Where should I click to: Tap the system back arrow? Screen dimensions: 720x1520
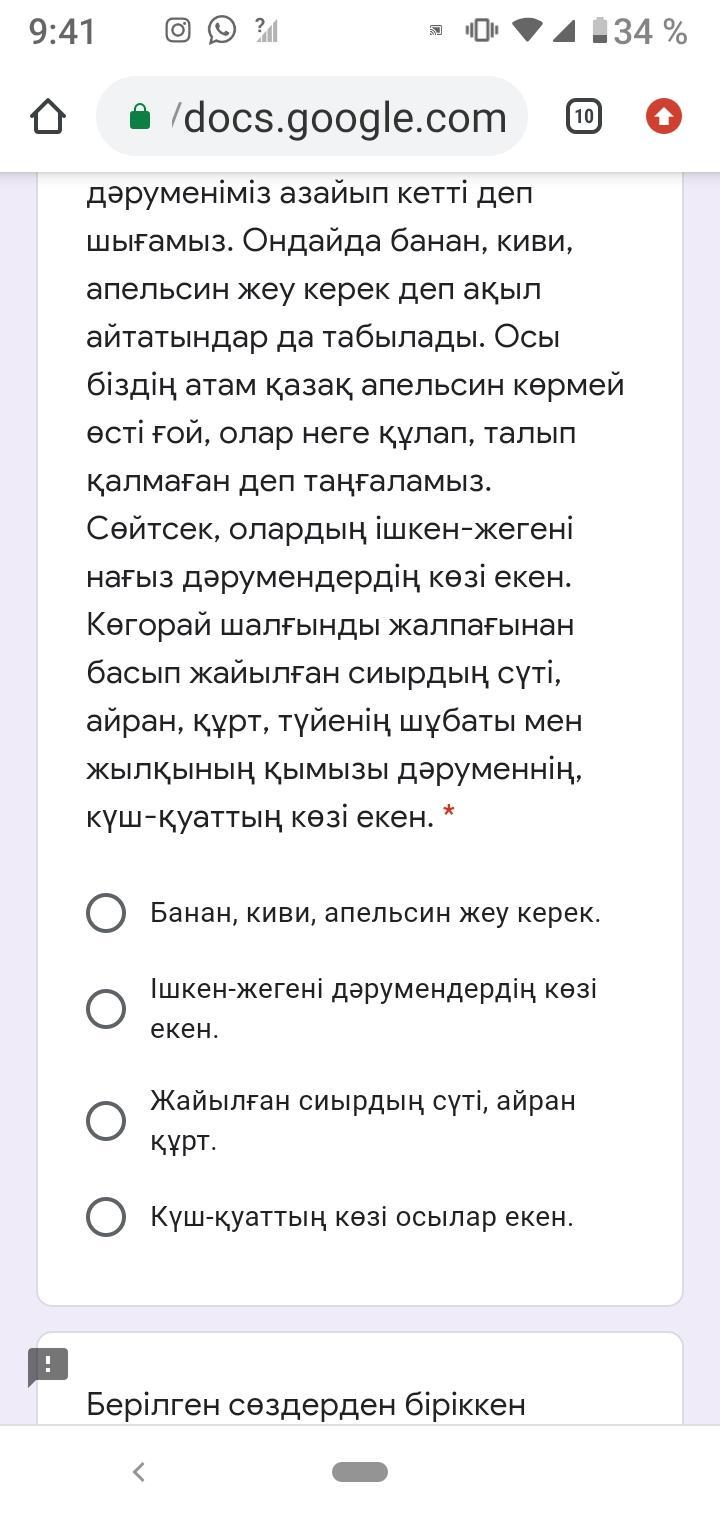tap(139, 1472)
